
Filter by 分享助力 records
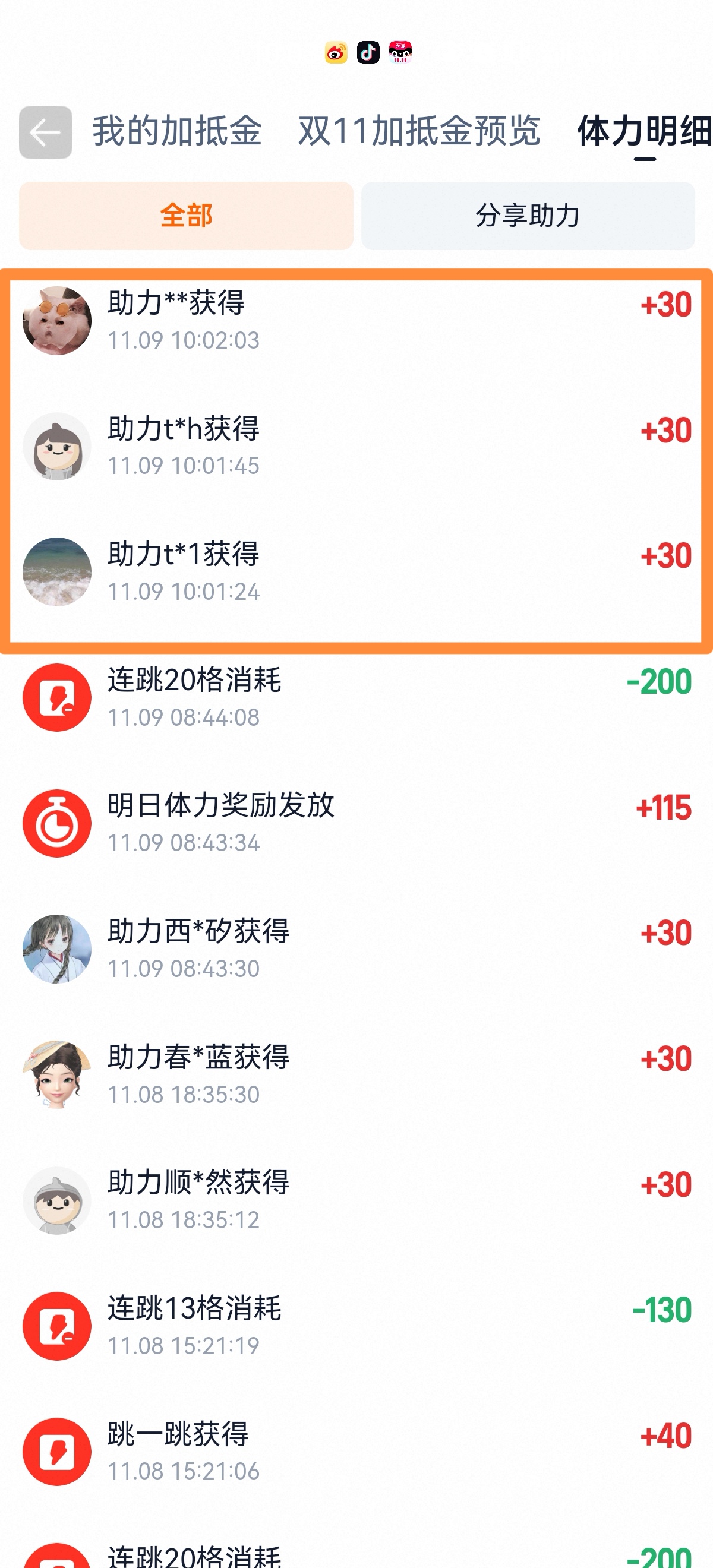tap(527, 216)
